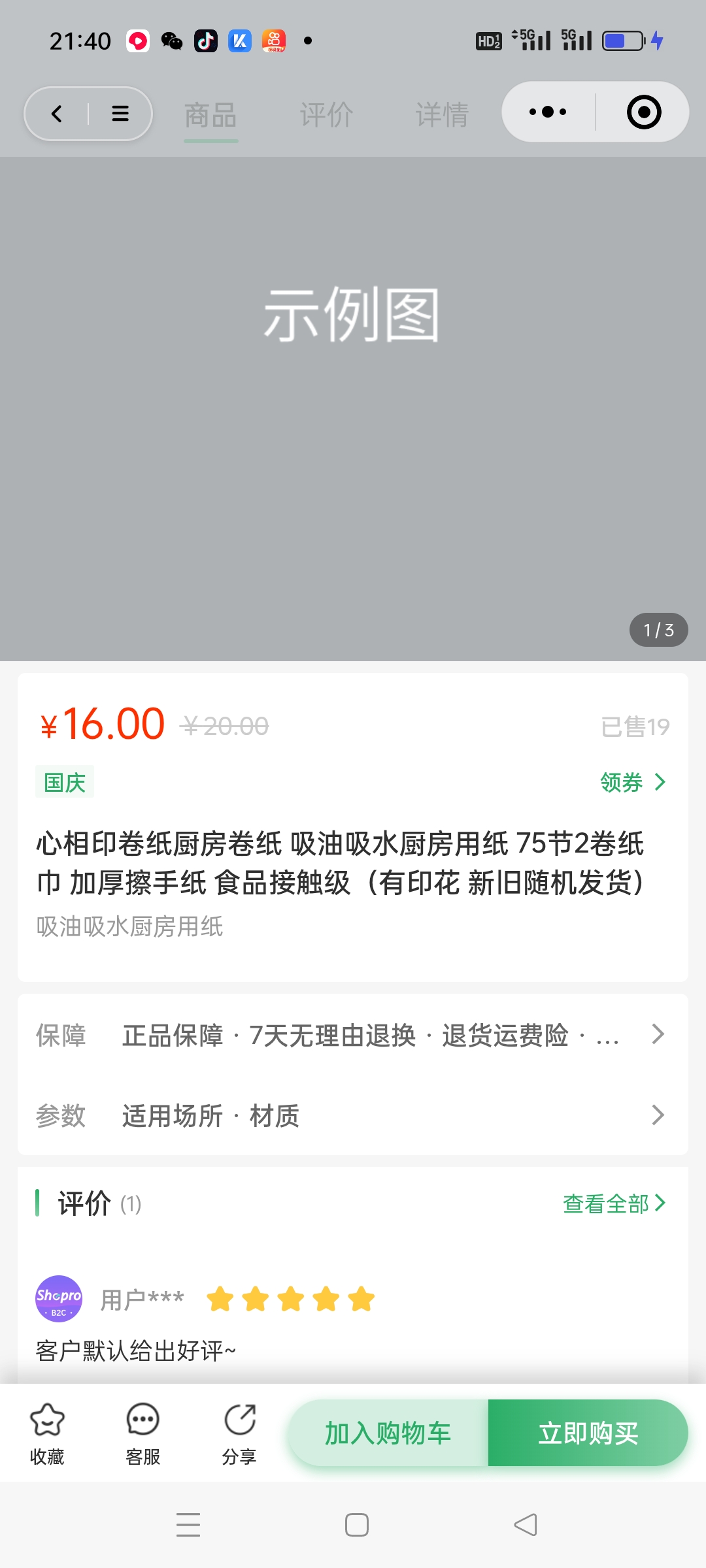Tap the back arrow at top left

tap(56, 113)
